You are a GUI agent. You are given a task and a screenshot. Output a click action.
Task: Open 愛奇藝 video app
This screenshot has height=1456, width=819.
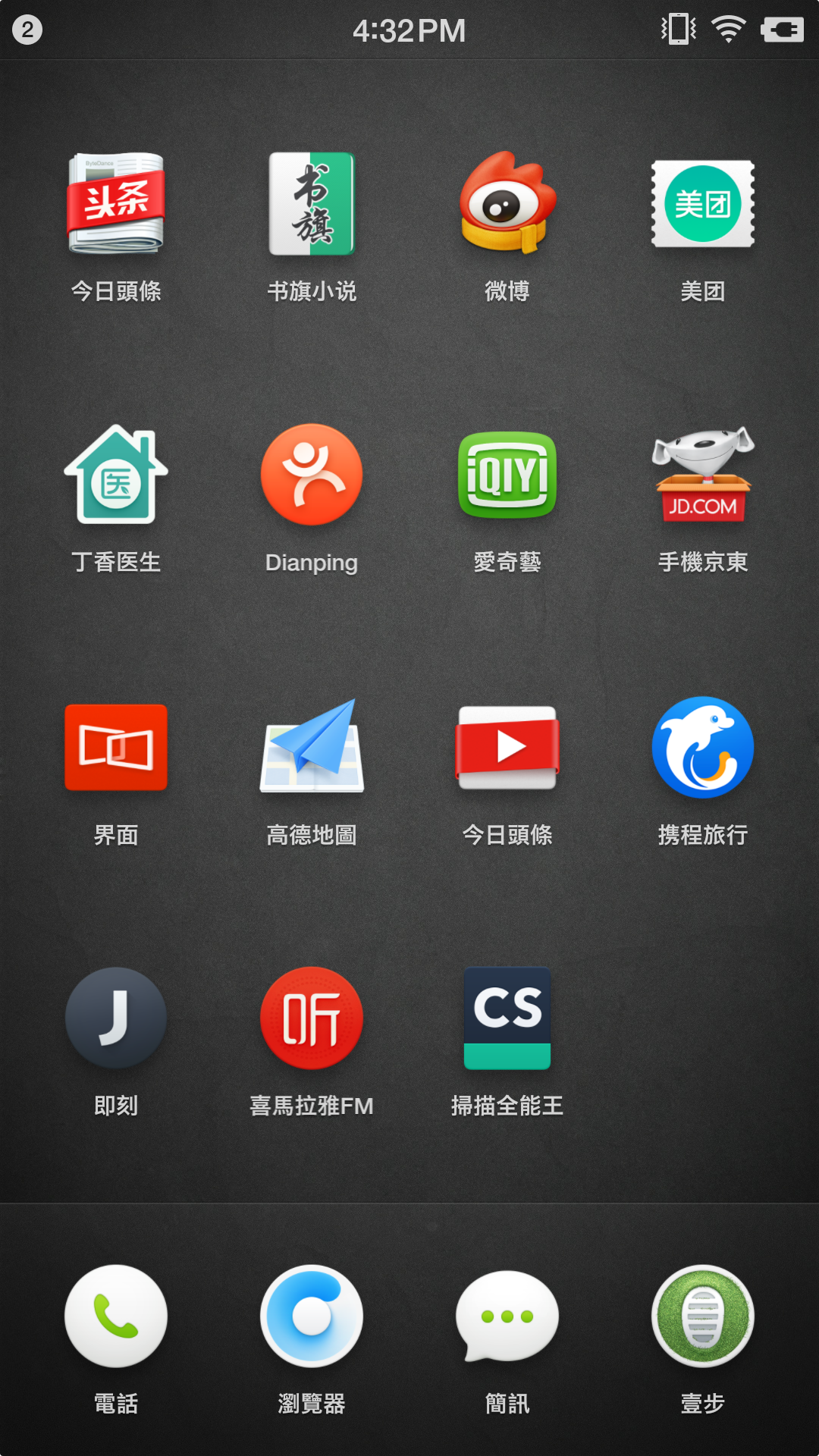pos(507,475)
